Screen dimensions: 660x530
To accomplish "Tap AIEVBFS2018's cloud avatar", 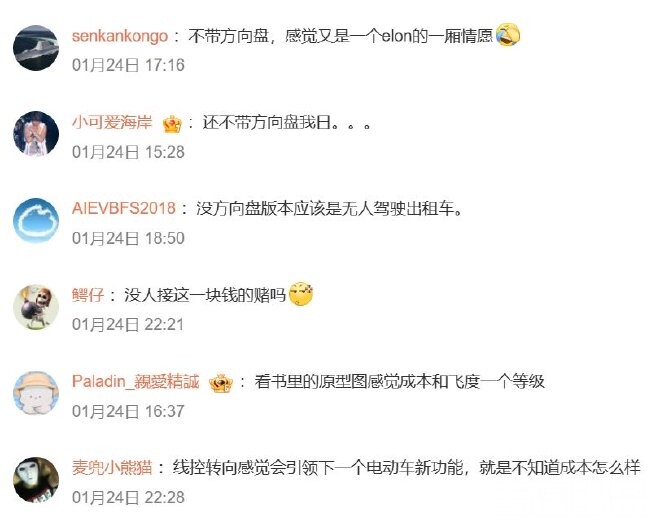I will (x=36, y=220).
